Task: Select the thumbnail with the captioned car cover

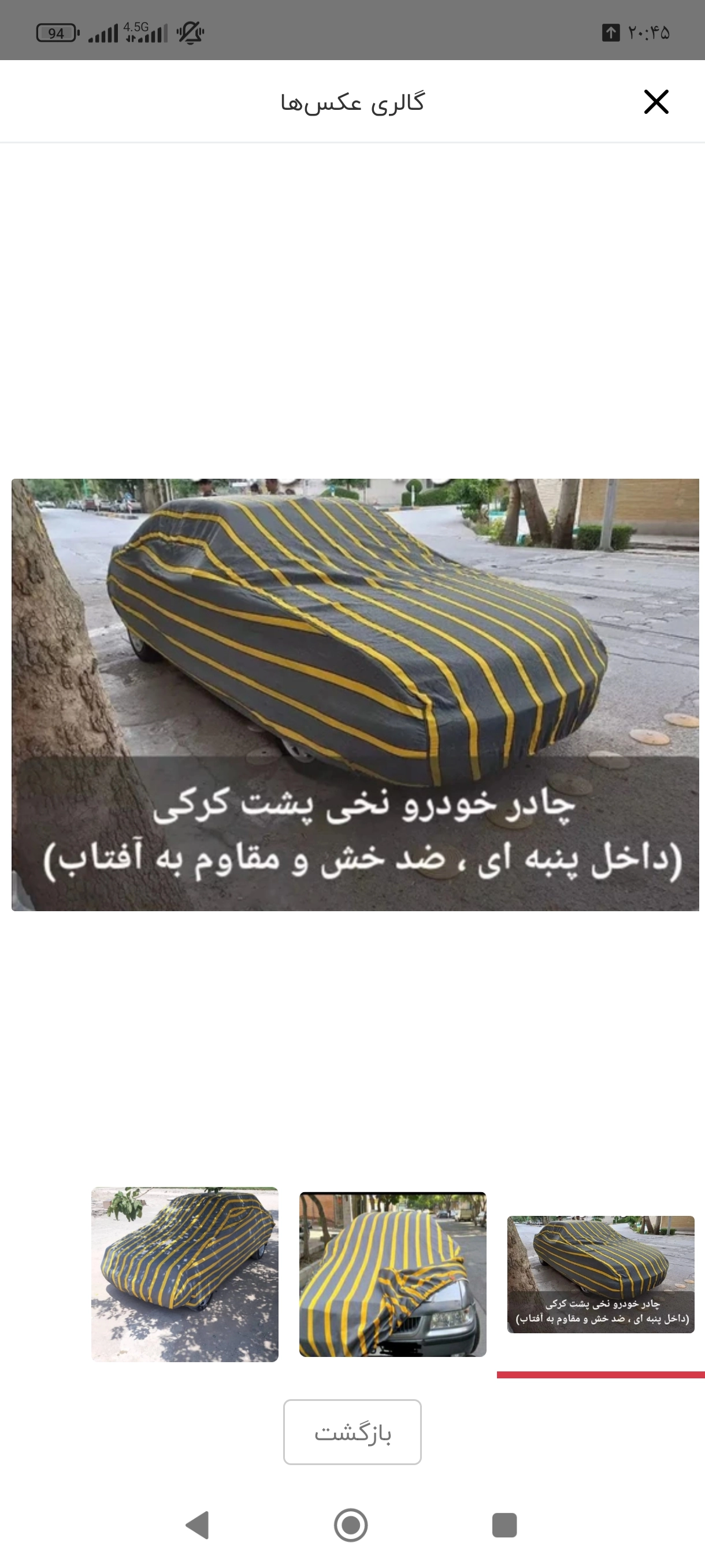Action: point(600,1274)
